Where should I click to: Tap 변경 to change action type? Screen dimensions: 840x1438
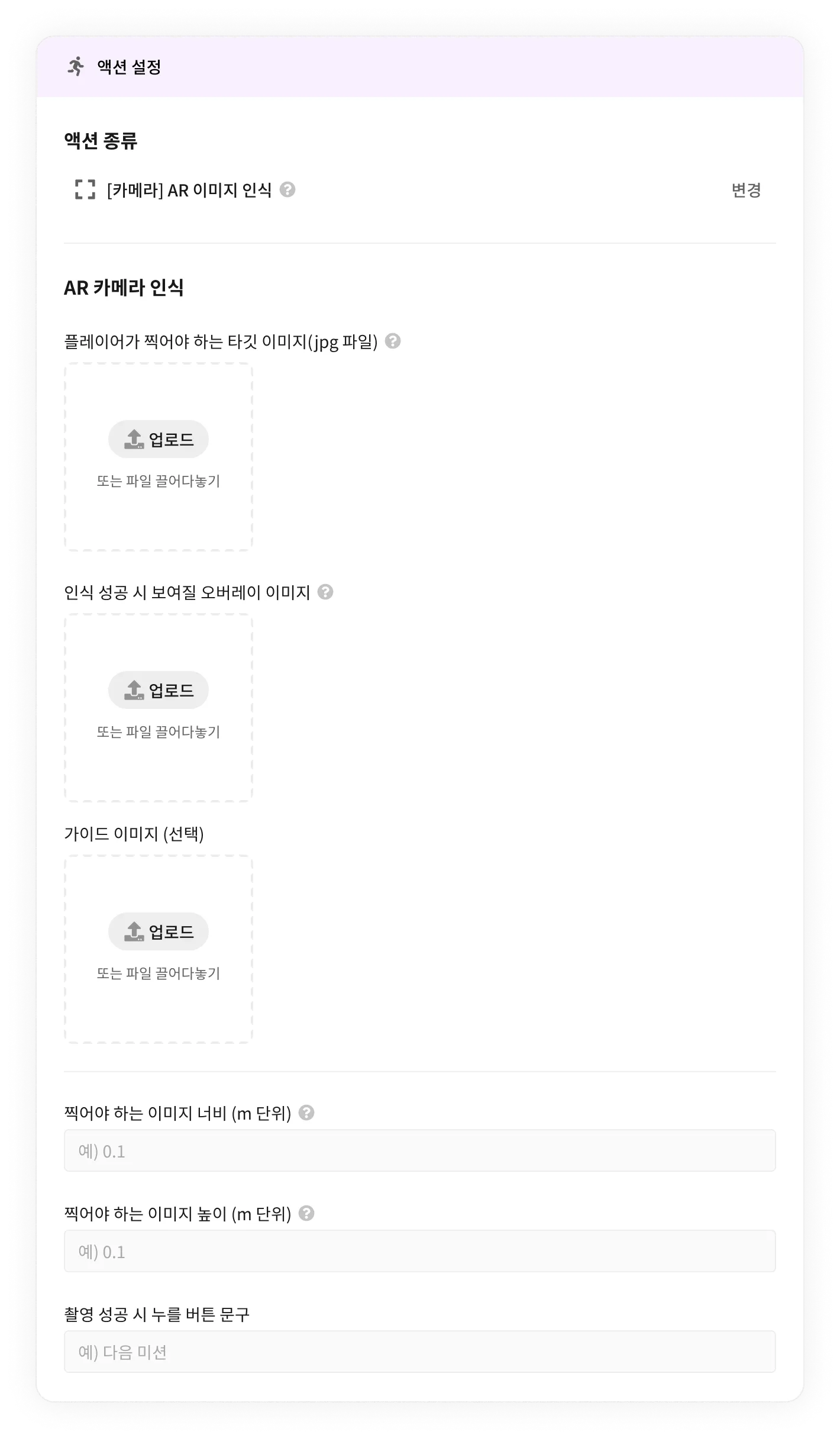coord(745,190)
